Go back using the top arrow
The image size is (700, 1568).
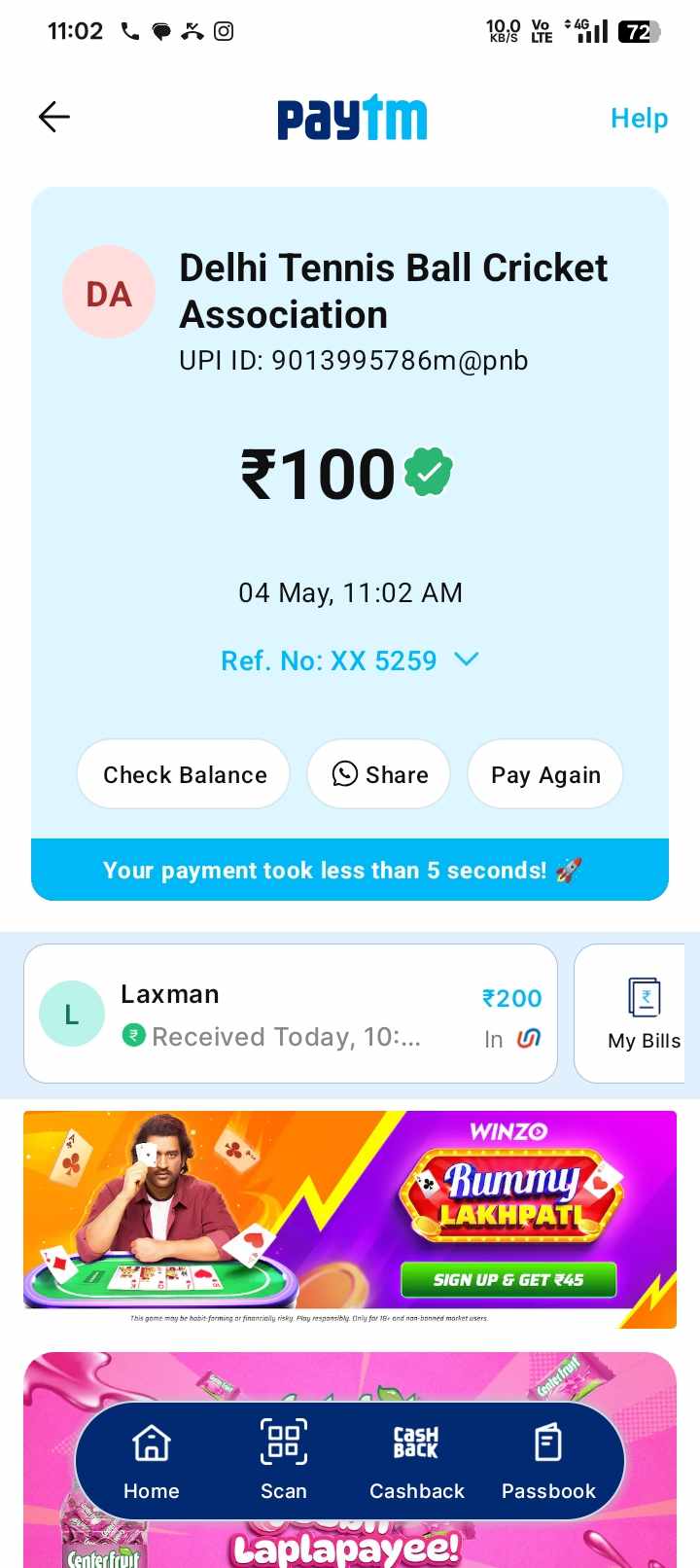(x=54, y=118)
